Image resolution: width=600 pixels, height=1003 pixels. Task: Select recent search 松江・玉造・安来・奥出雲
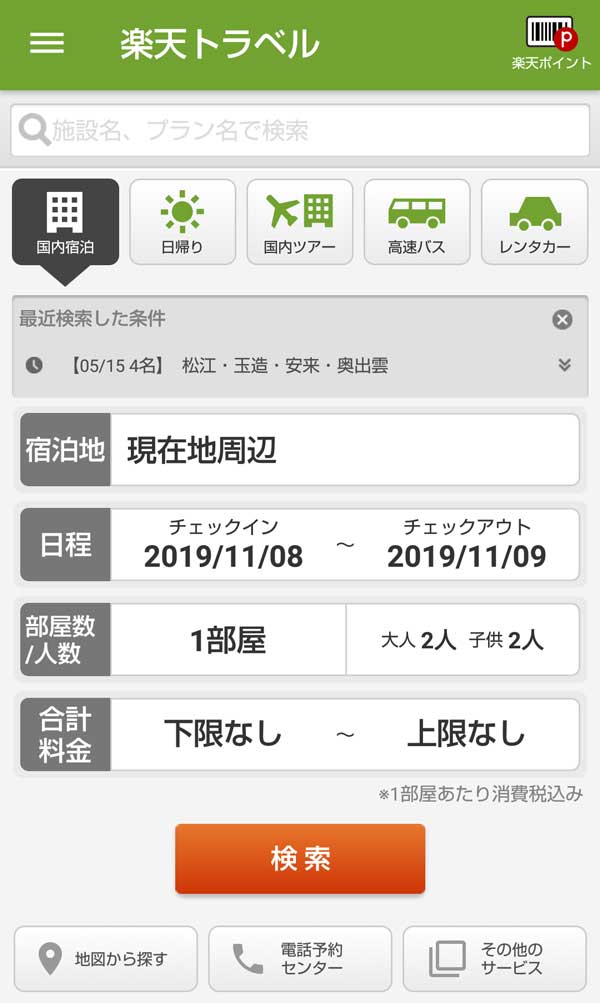click(x=284, y=366)
